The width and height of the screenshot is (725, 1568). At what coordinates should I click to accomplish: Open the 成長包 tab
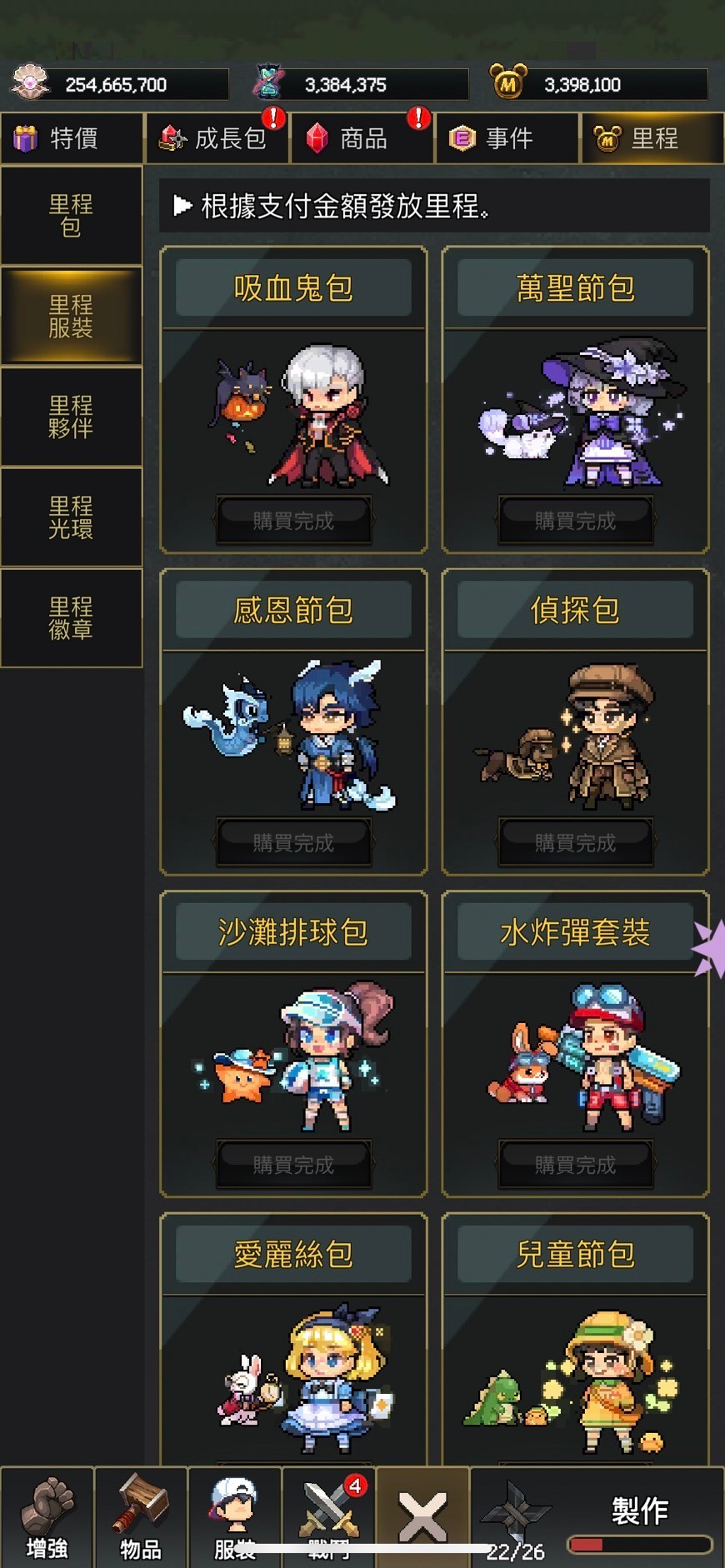coord(217,138)
